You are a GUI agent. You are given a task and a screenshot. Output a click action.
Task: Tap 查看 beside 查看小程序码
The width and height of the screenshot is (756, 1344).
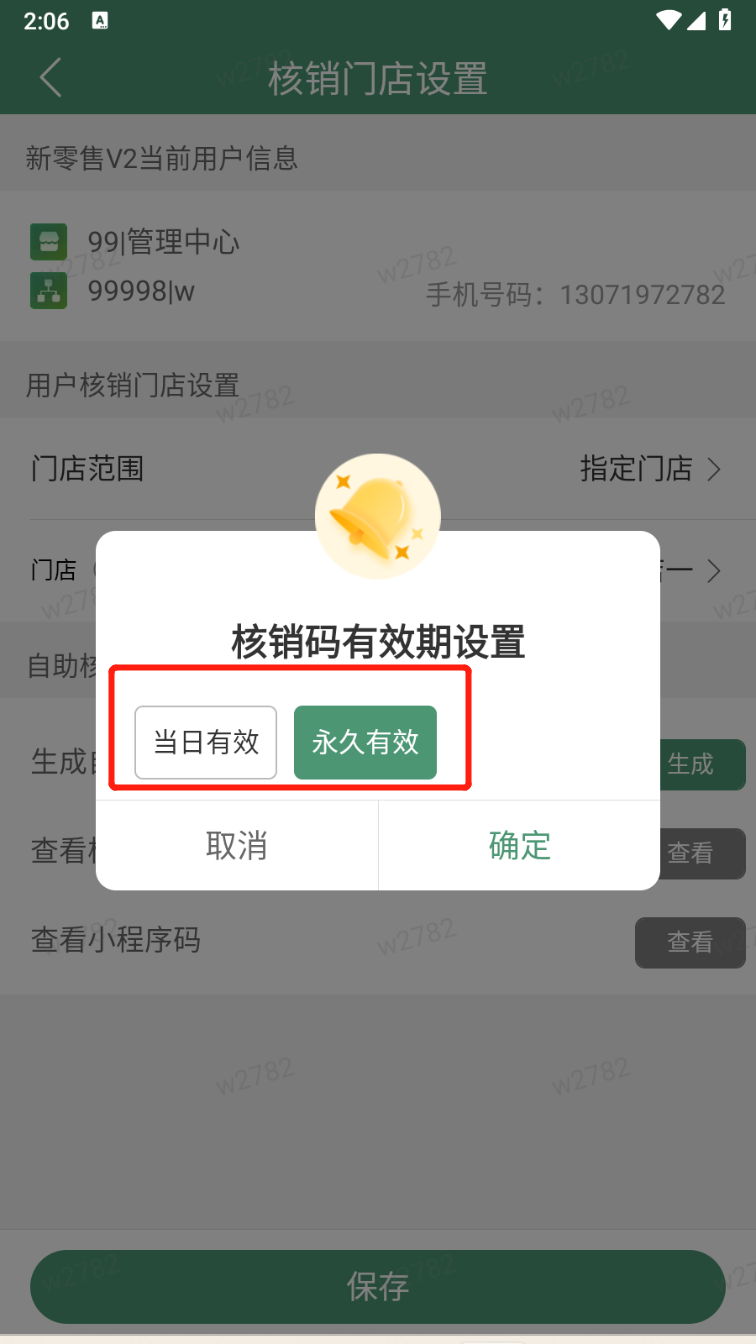point(690,942)
